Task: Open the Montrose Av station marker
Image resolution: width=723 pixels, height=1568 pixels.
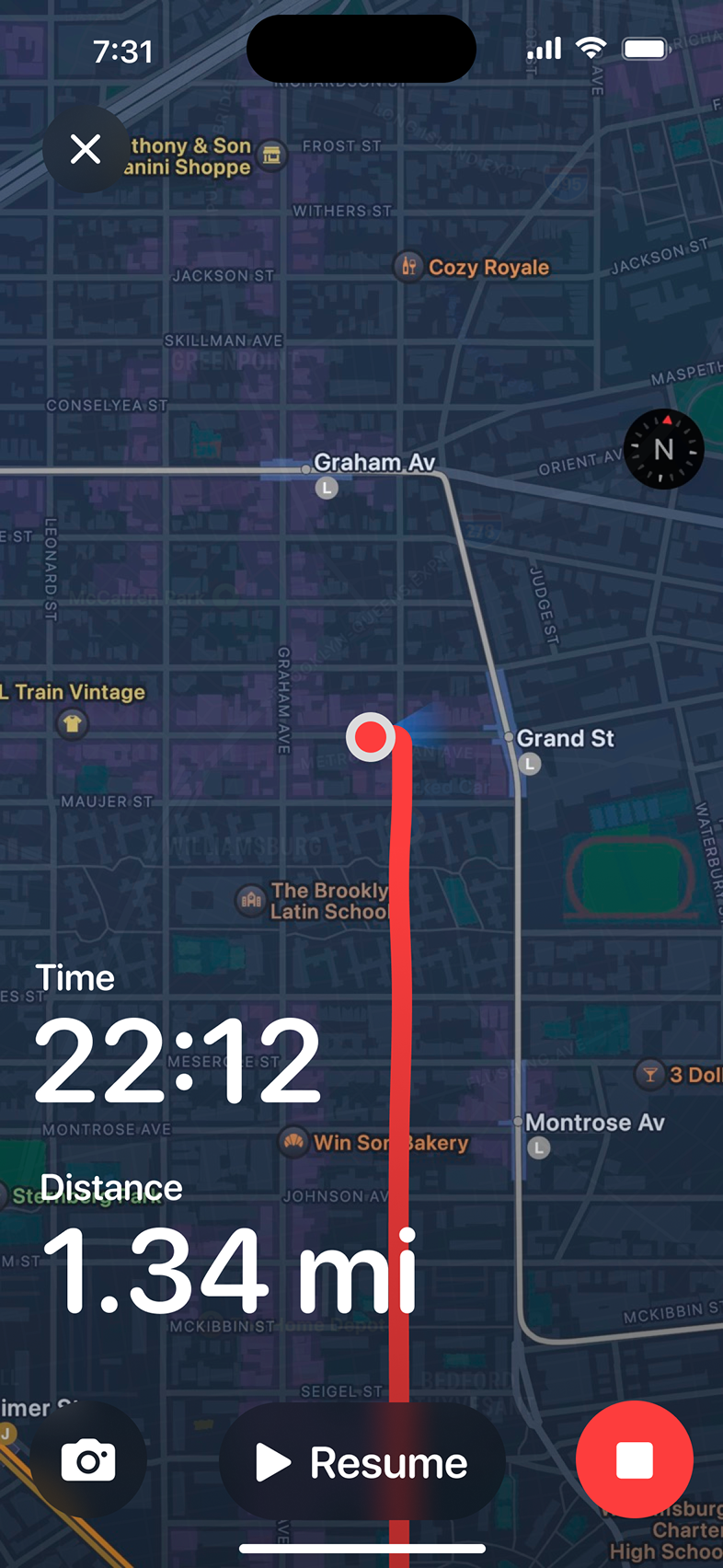Action: click(539, 1147)
